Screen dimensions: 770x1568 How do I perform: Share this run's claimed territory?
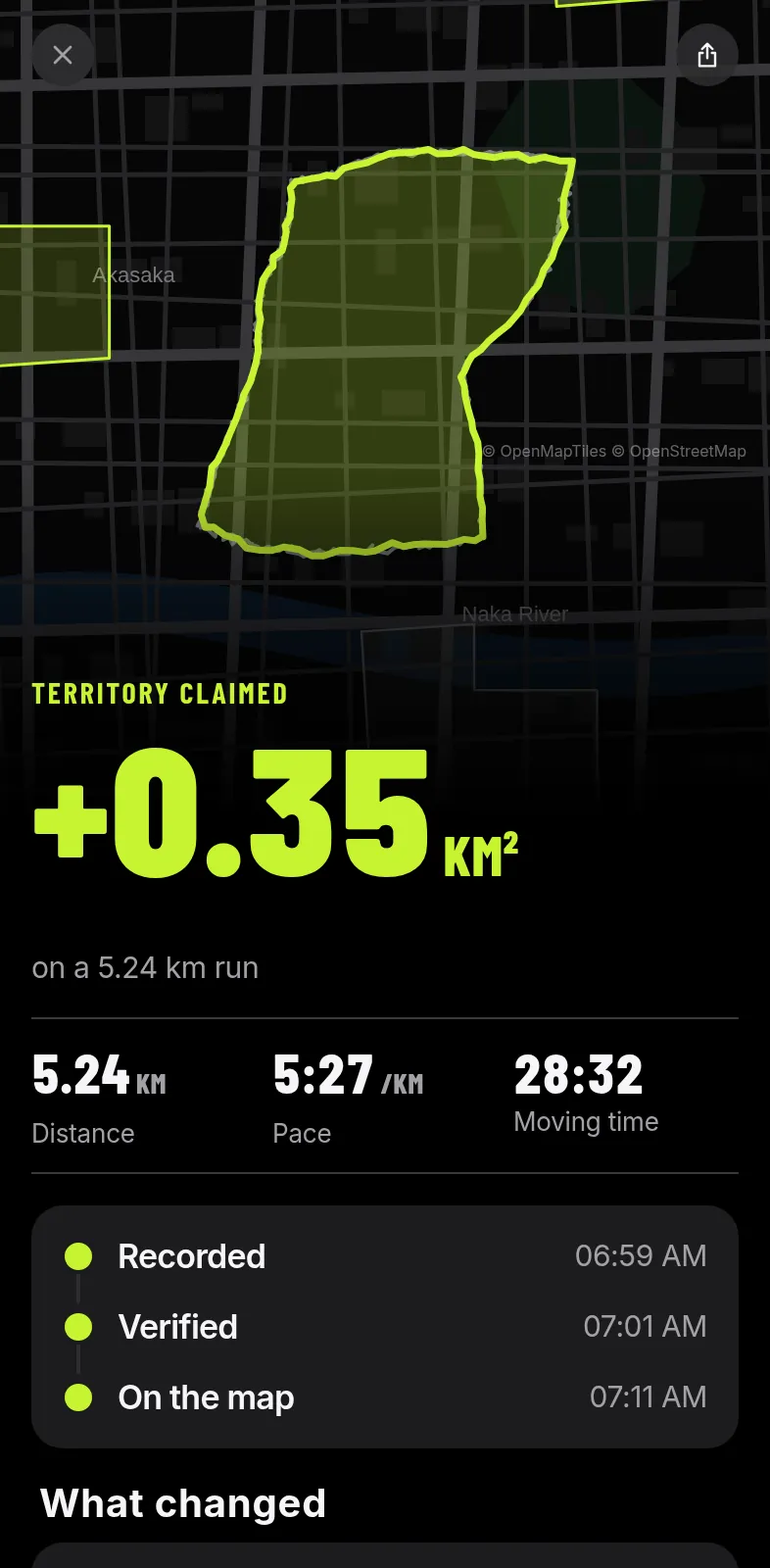pyautogui.click(x=707, y=55)
